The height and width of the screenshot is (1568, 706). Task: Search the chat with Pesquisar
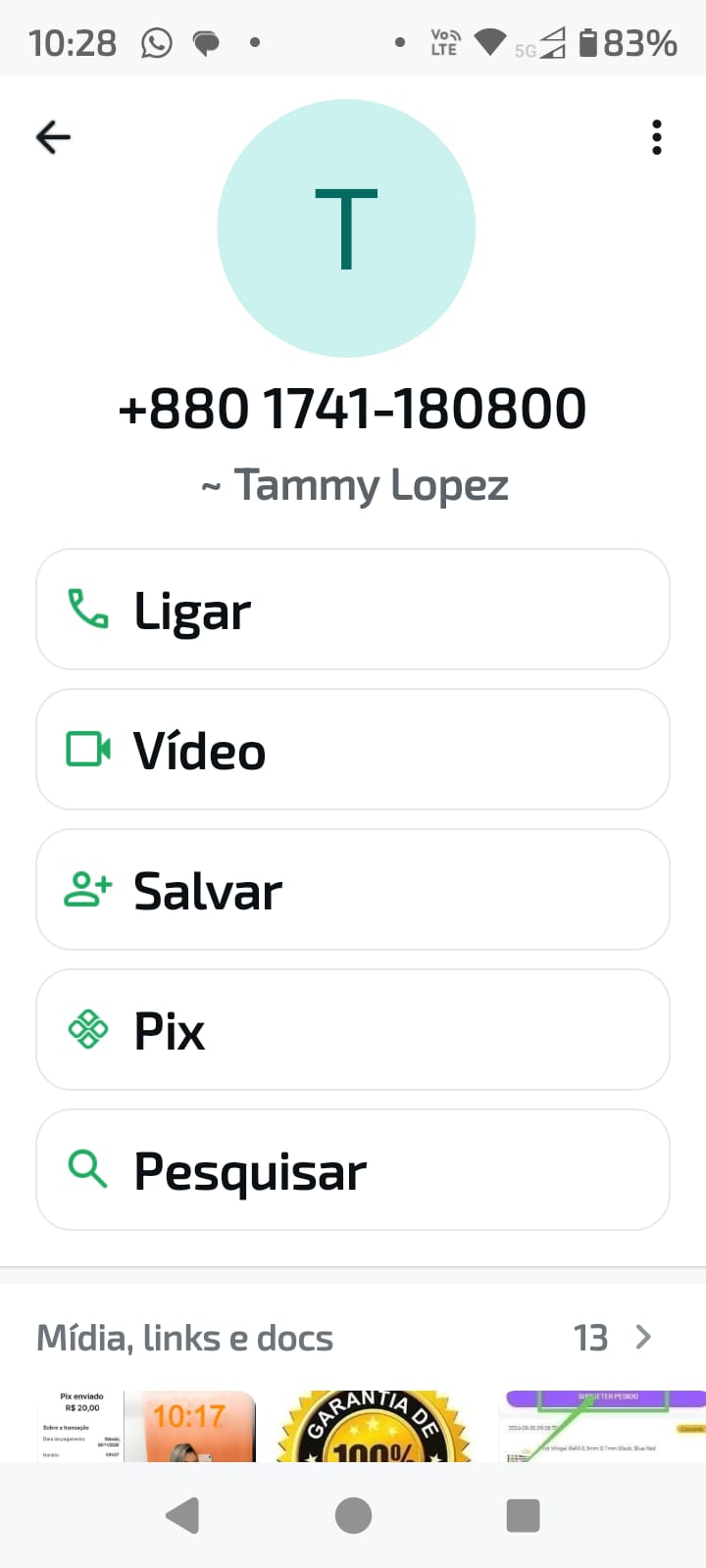353,1170
